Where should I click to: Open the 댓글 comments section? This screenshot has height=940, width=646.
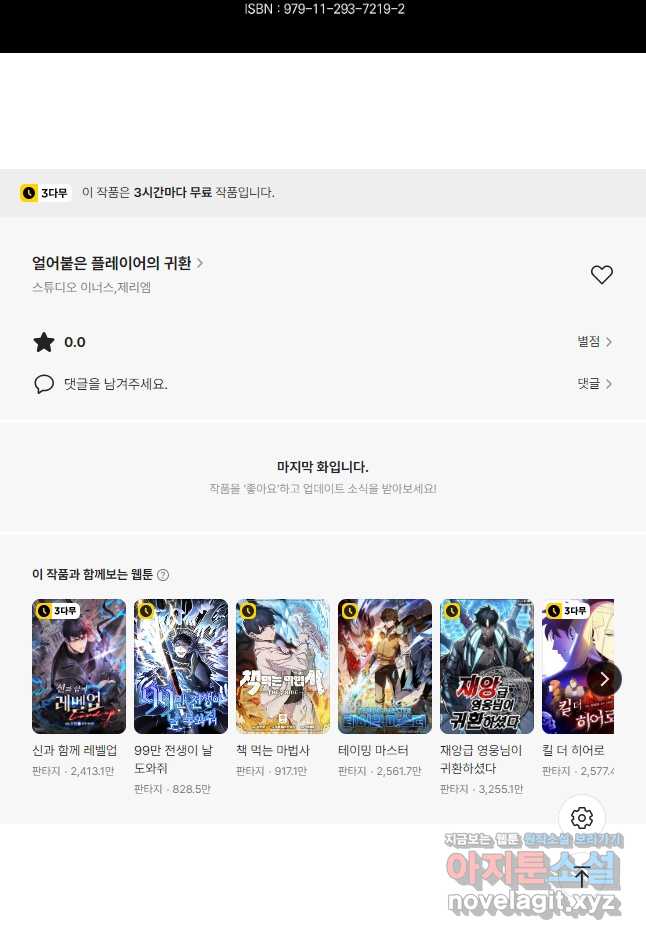click(594, 384)
